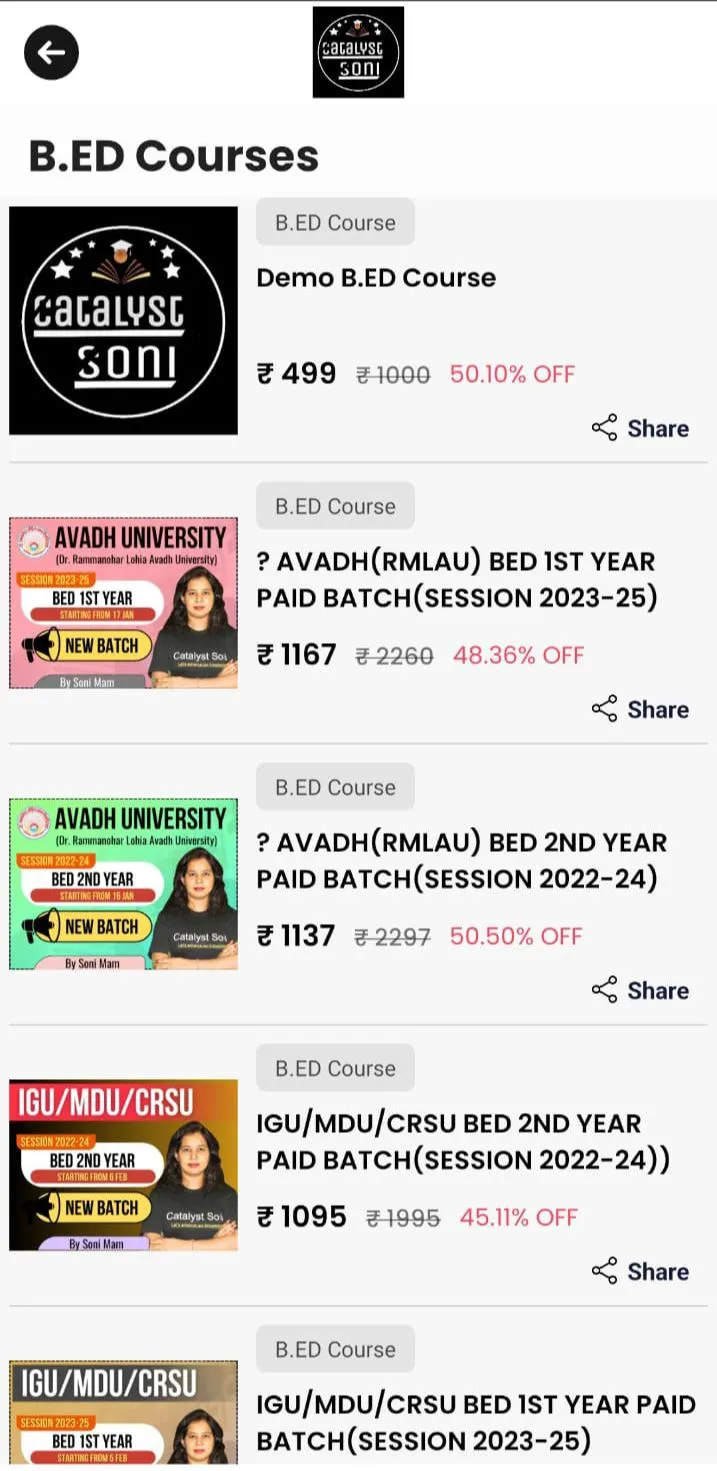Share the AVADH BED 2ND YEAR batch
Image resolution: width=717 pixels, height=1471 pixels.
tap(640, 990)
